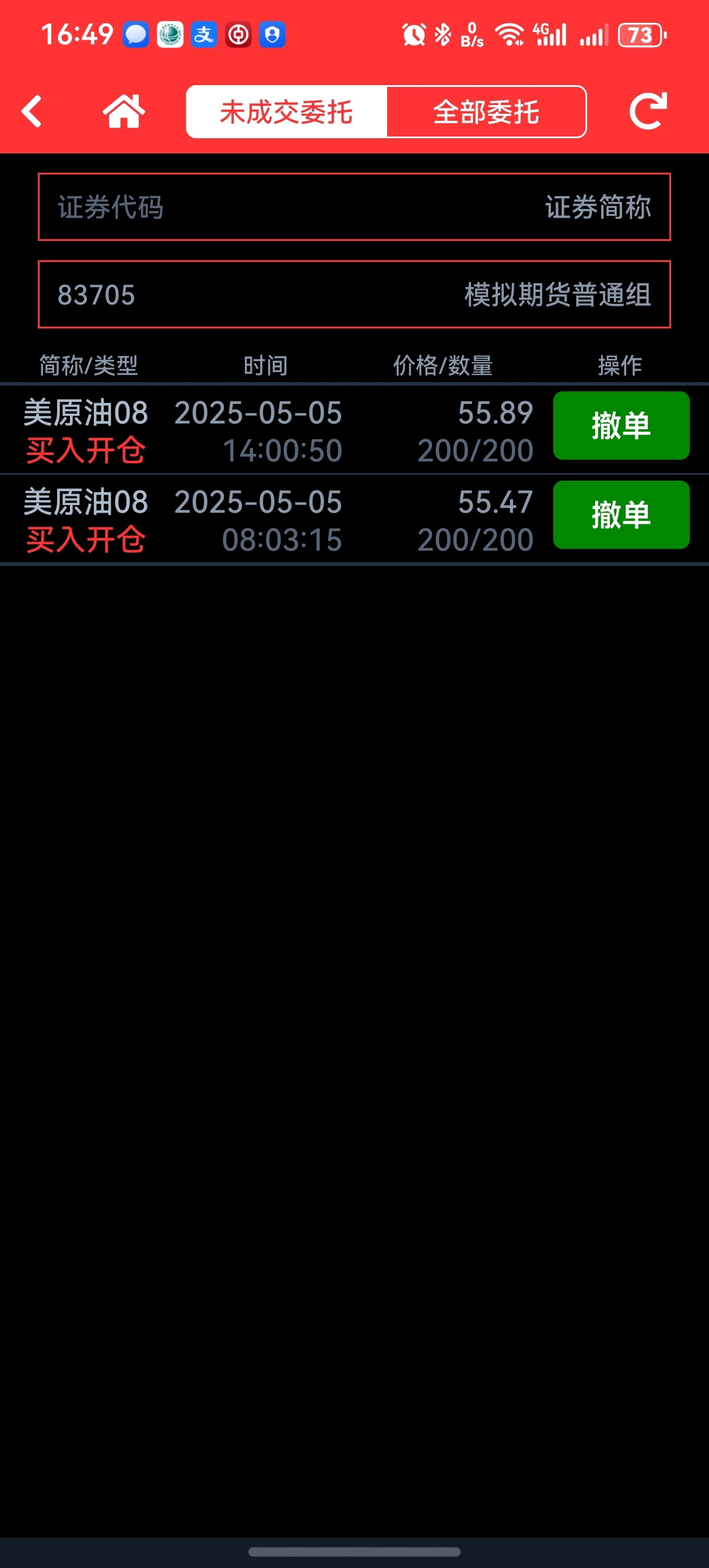Cancel the order priced at 55.89
The height and width of the screenshot is (1568, 709).
(621, 425)
